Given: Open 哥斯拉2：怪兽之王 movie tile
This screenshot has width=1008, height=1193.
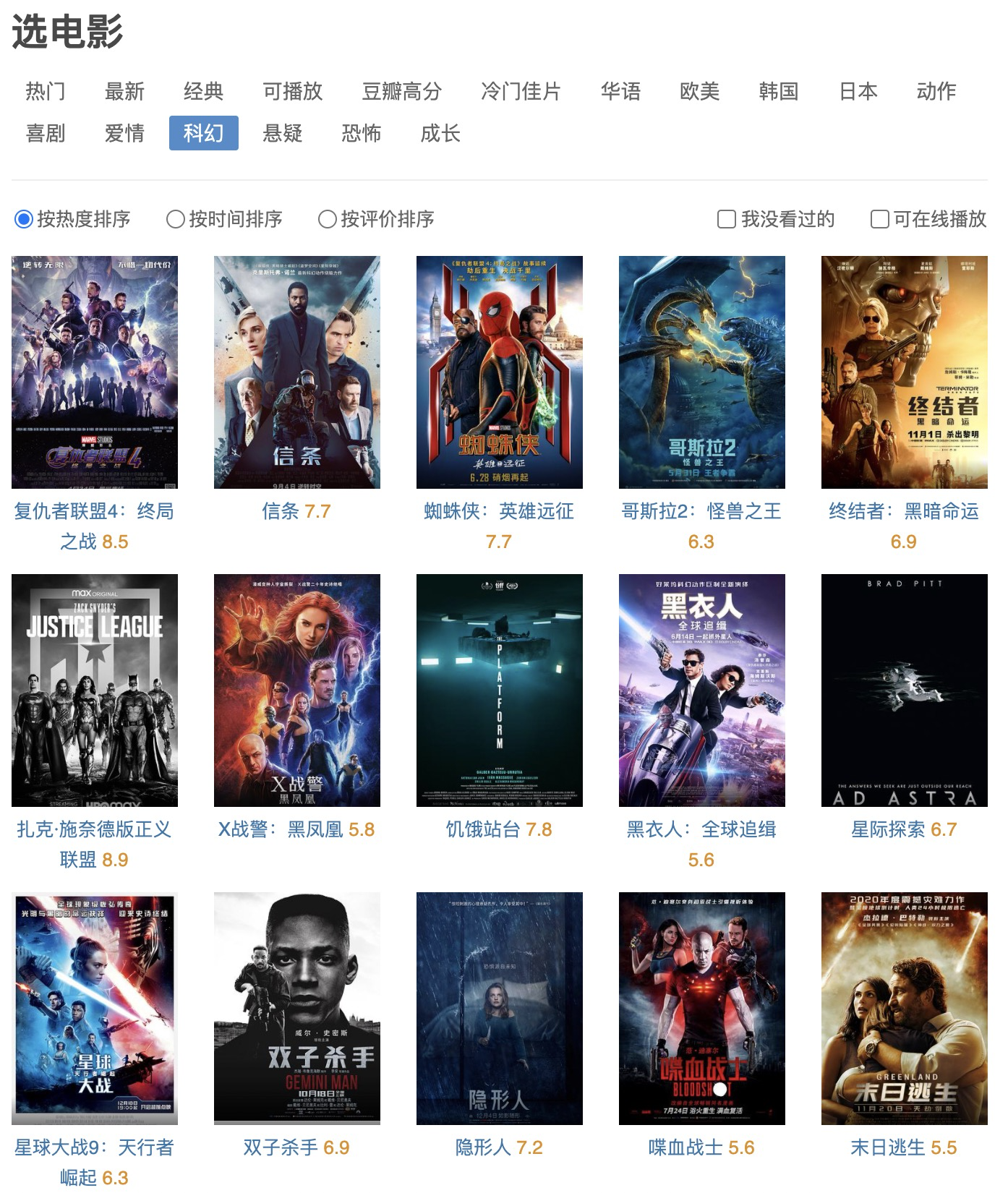Looking at the screenshot, I should coord(701,372).
